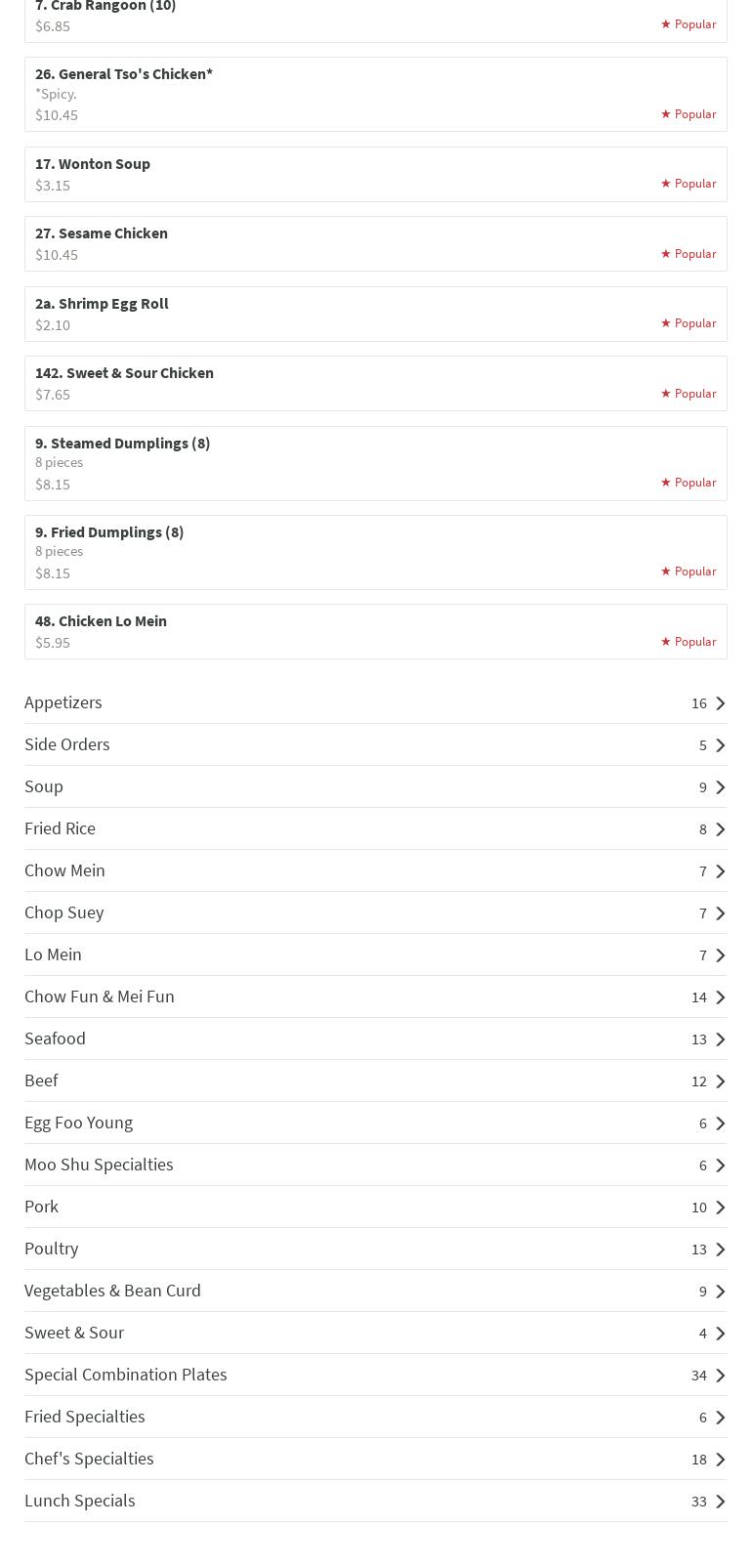Screen dimensions: 752x1568
Task: Expand the Soup category
Action: pyautogui.click(x=375, y=786)
